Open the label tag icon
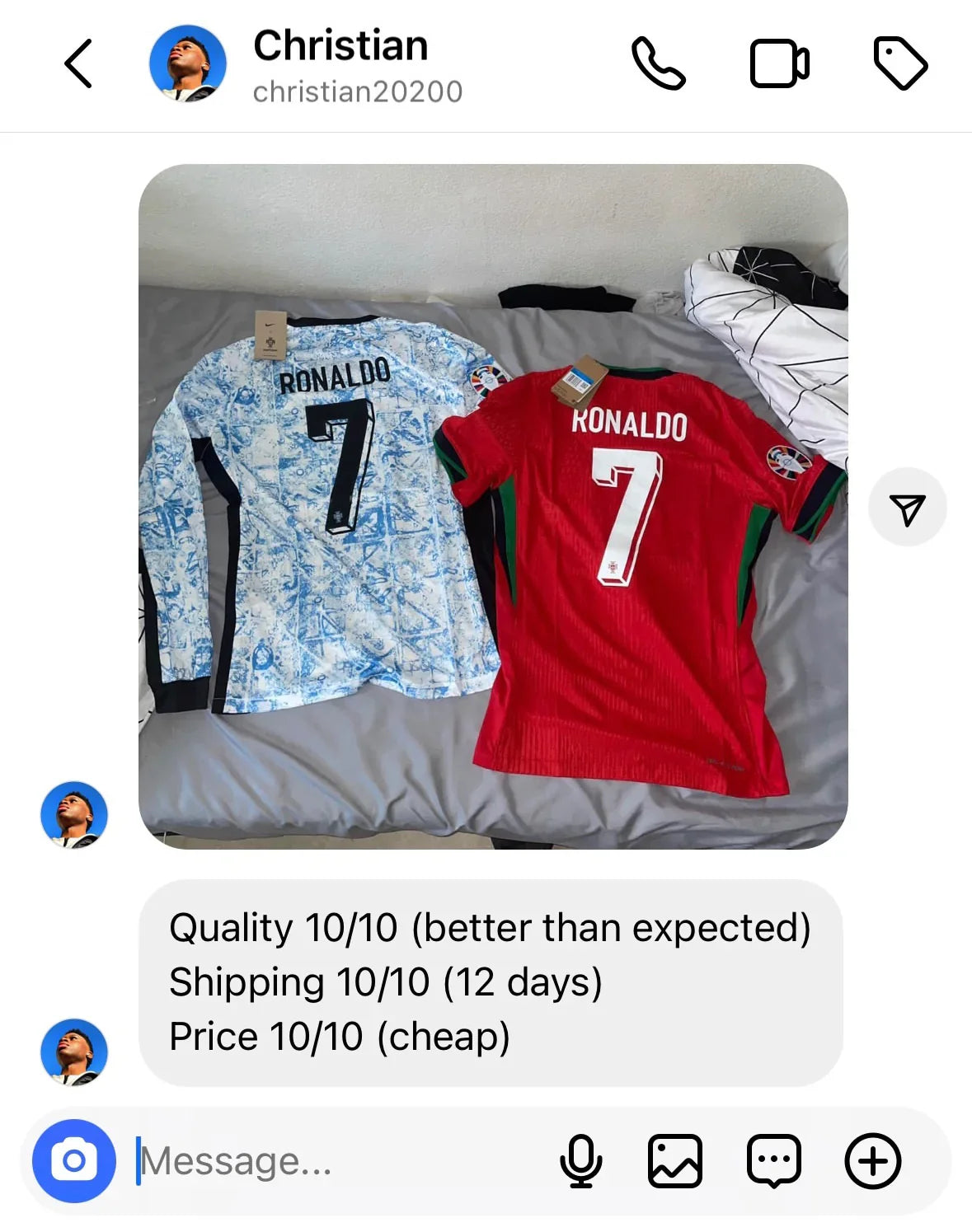 899,63
